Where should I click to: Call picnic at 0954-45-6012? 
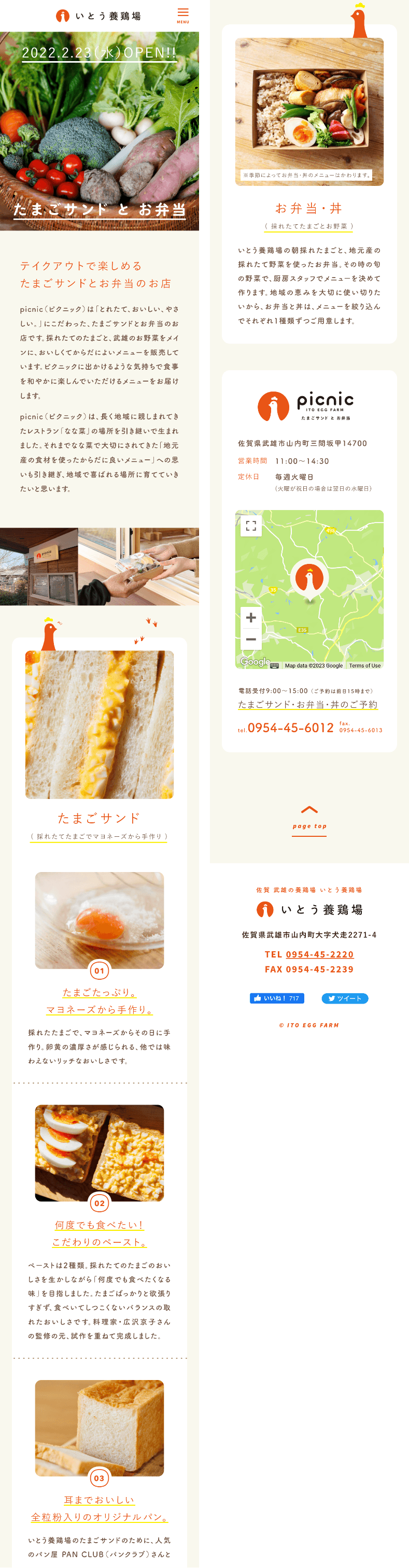tap(290, 728)
